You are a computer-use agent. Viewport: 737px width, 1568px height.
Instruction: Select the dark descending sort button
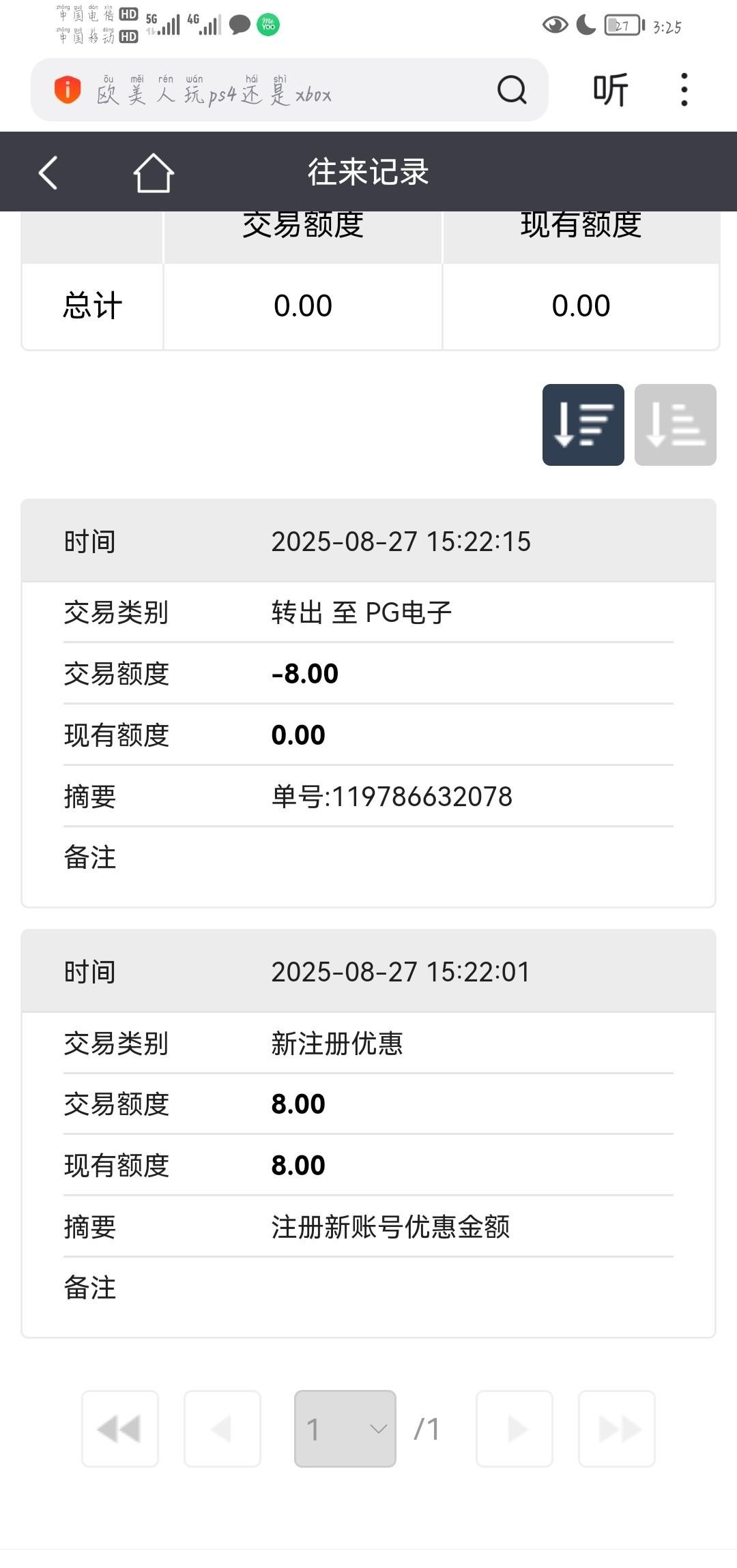click(583, 425)
